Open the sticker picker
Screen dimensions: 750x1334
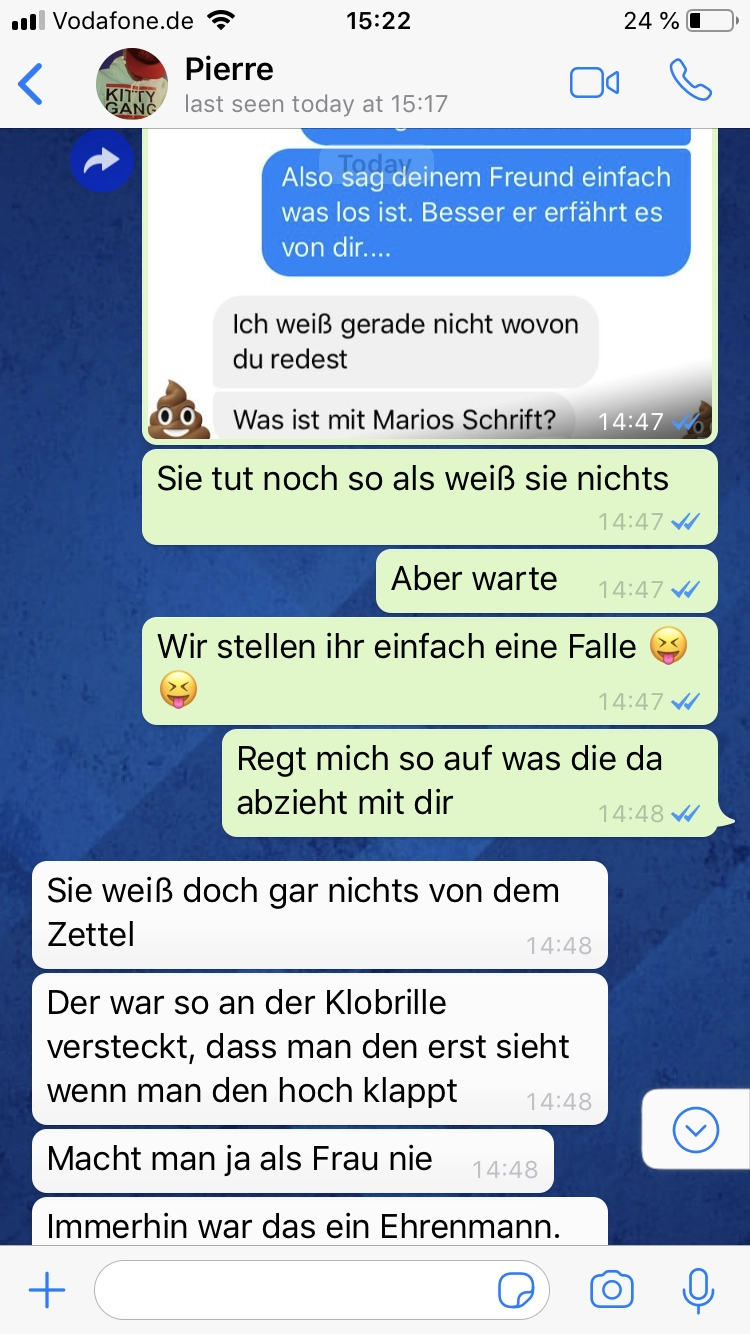click(x=516, y=1291)
